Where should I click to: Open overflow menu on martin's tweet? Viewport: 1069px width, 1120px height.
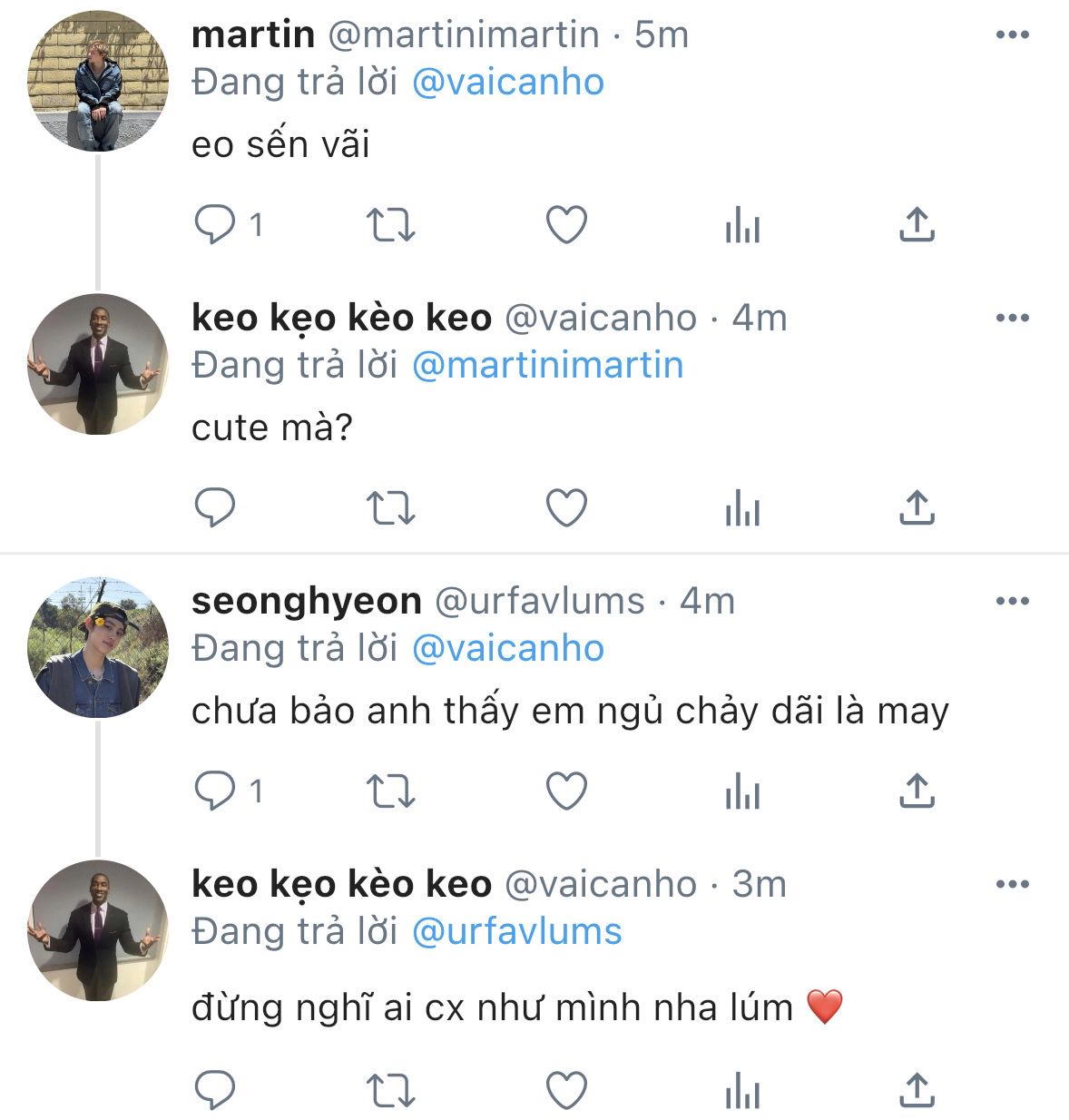(x=1012, y=35)
